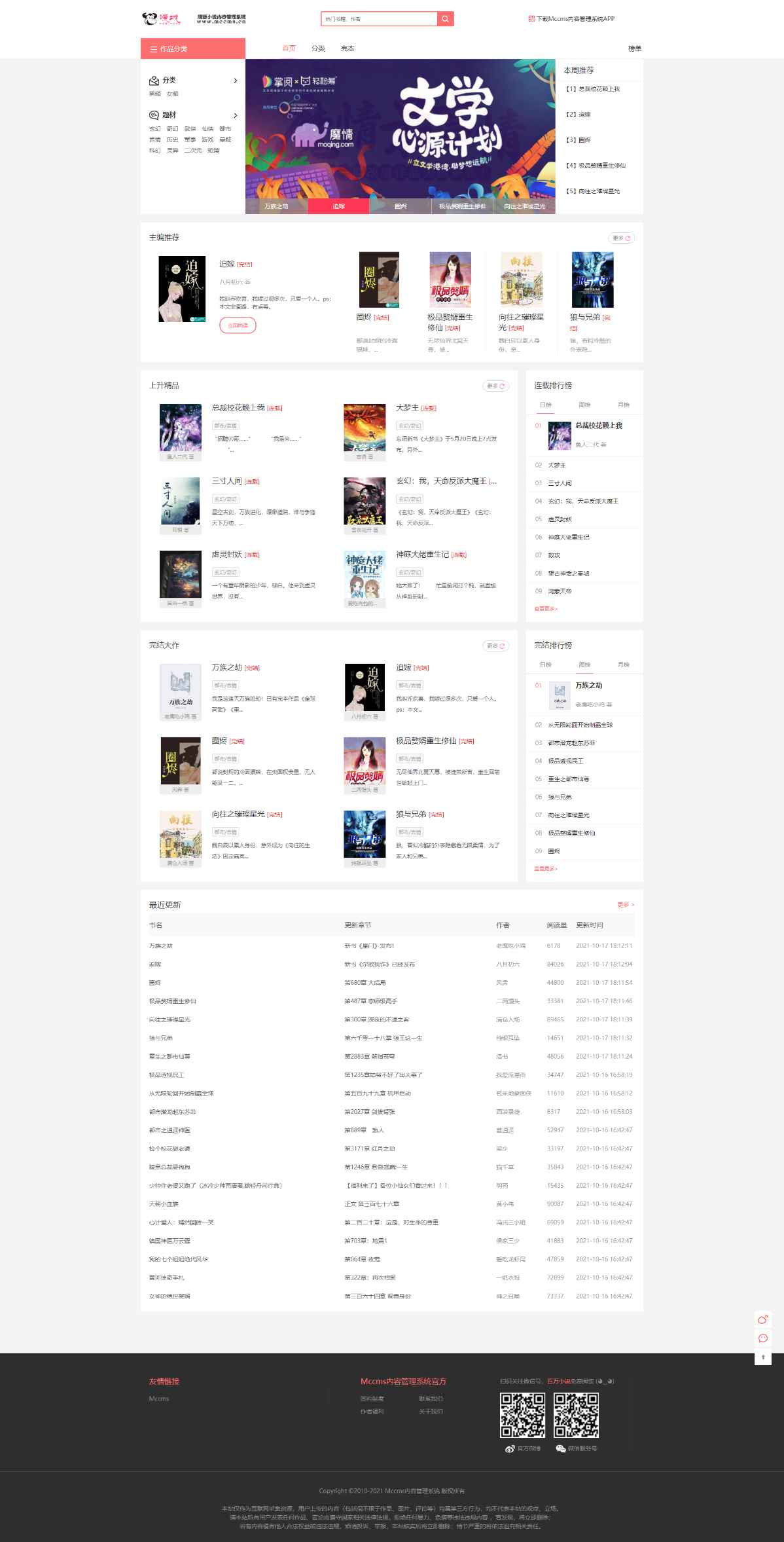Image resolution: width=784 pixels, height=1542 pixels.
Task: Open the 榜单 rankings link
Action: pyautogui.click(x=634, y=48)
